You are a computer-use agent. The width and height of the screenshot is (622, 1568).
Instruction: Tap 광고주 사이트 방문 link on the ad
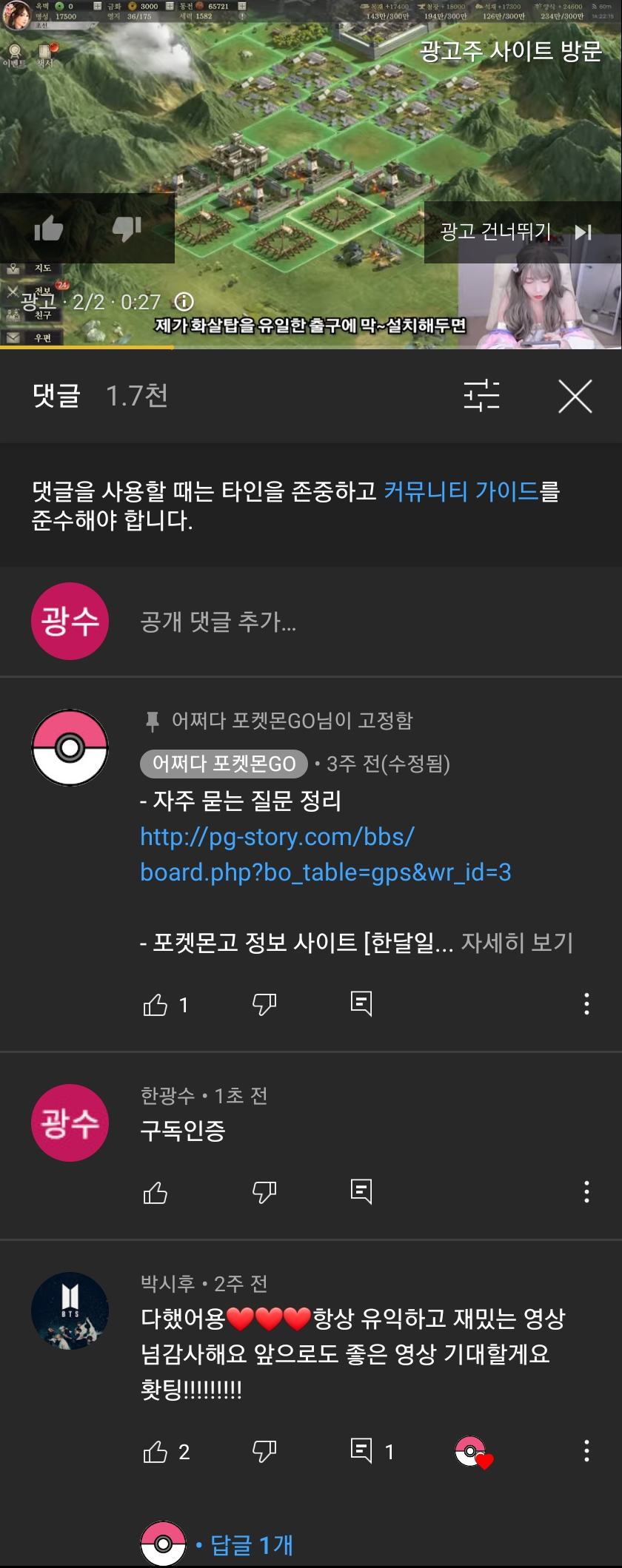[510, 51]
